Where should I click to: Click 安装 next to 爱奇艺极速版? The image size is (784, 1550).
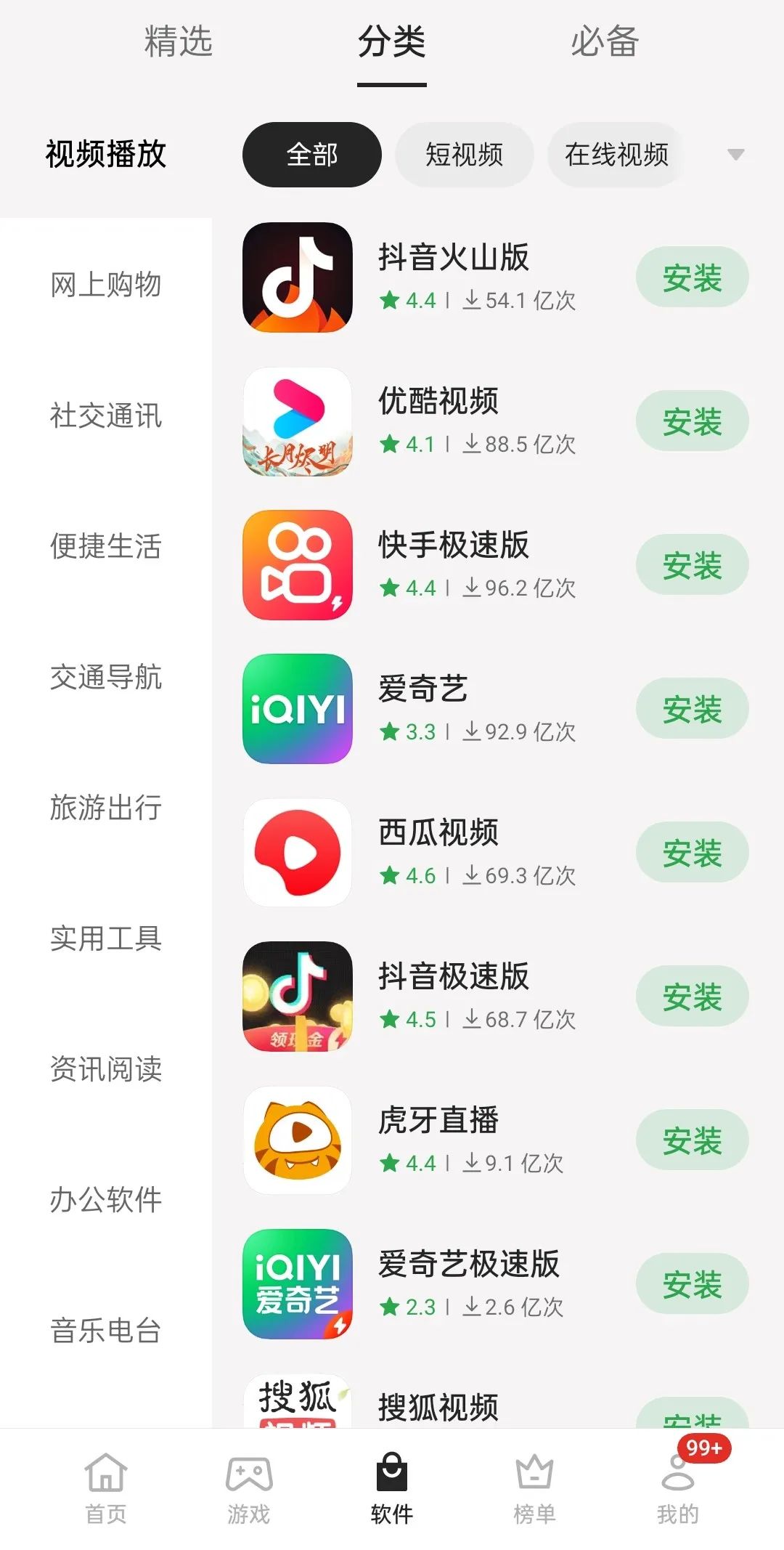coord(692,1284)
